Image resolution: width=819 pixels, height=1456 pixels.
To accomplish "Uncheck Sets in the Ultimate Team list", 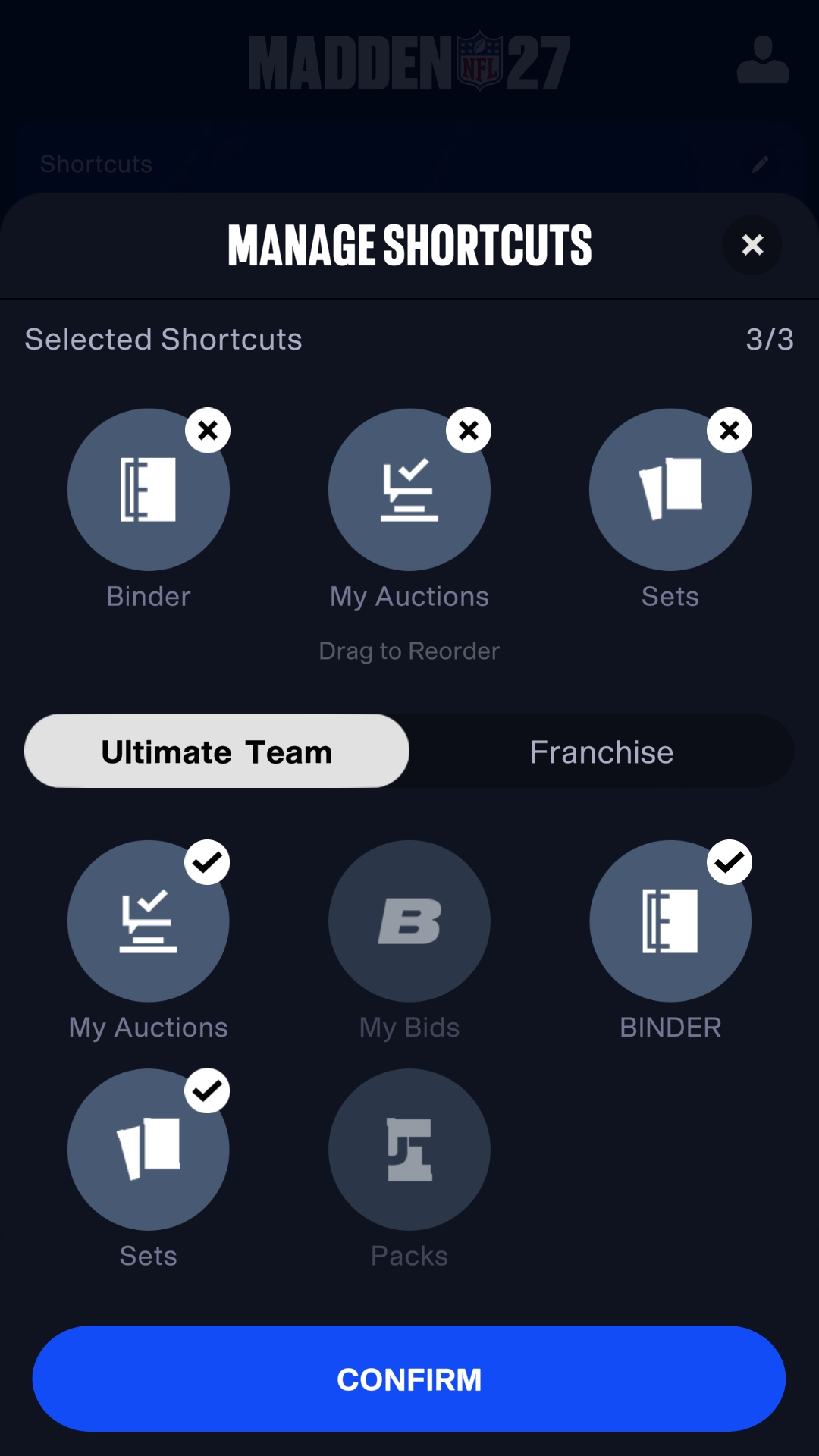I will (x=149, y=1150).
